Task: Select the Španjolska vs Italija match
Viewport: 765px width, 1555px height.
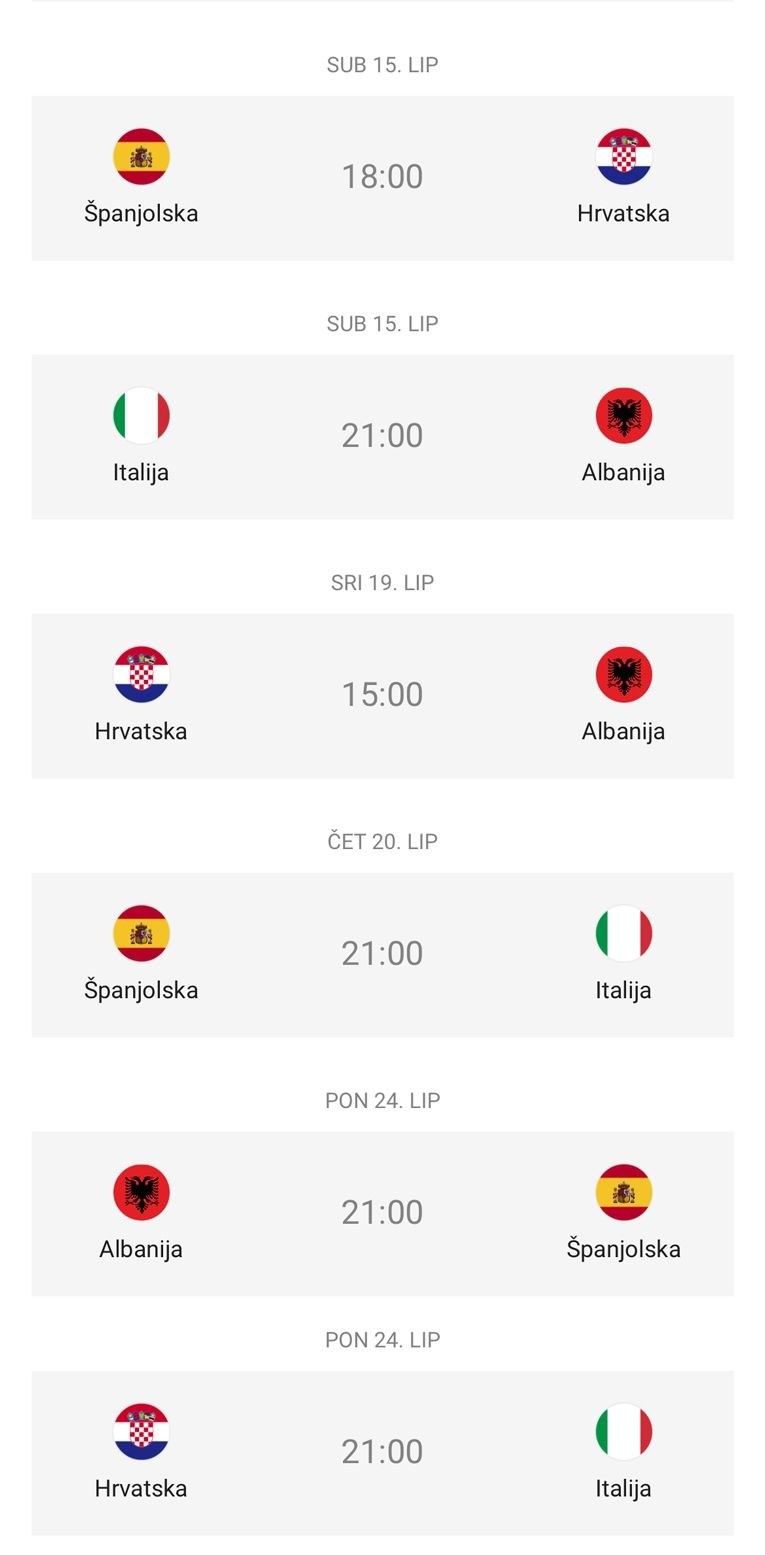Action: (382, 955)
